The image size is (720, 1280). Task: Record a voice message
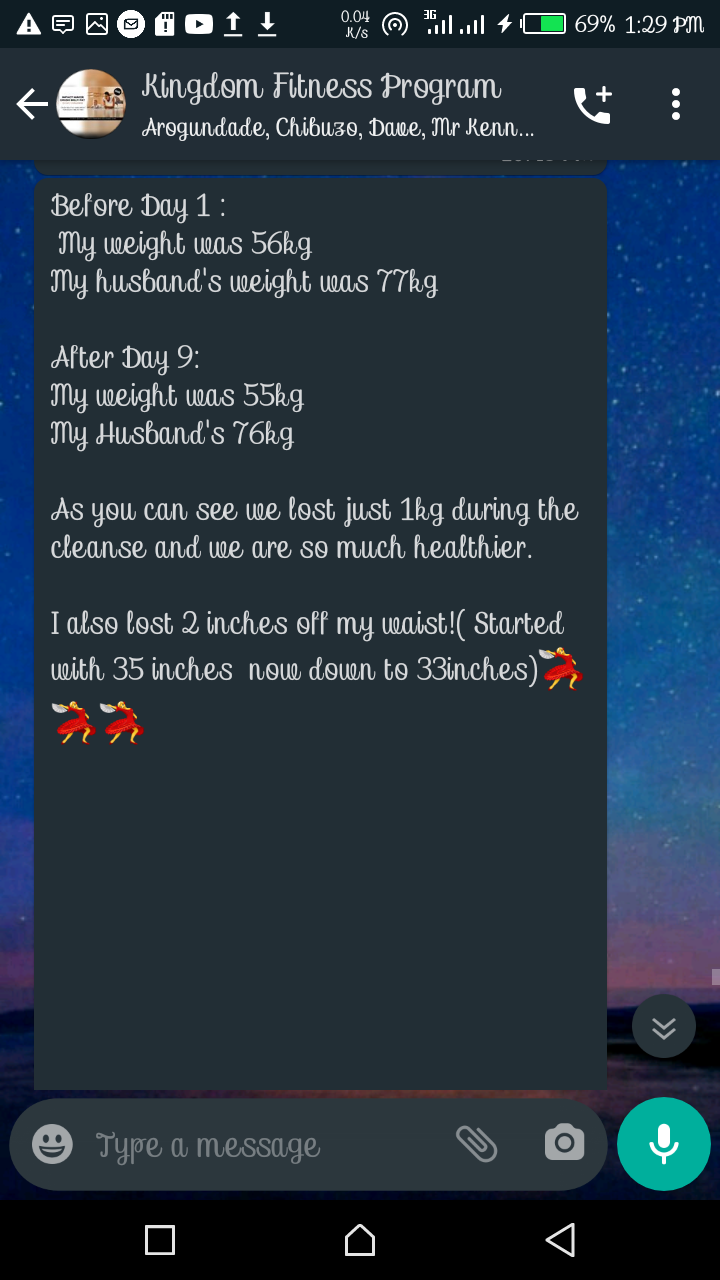click(x=664, y=1144)
